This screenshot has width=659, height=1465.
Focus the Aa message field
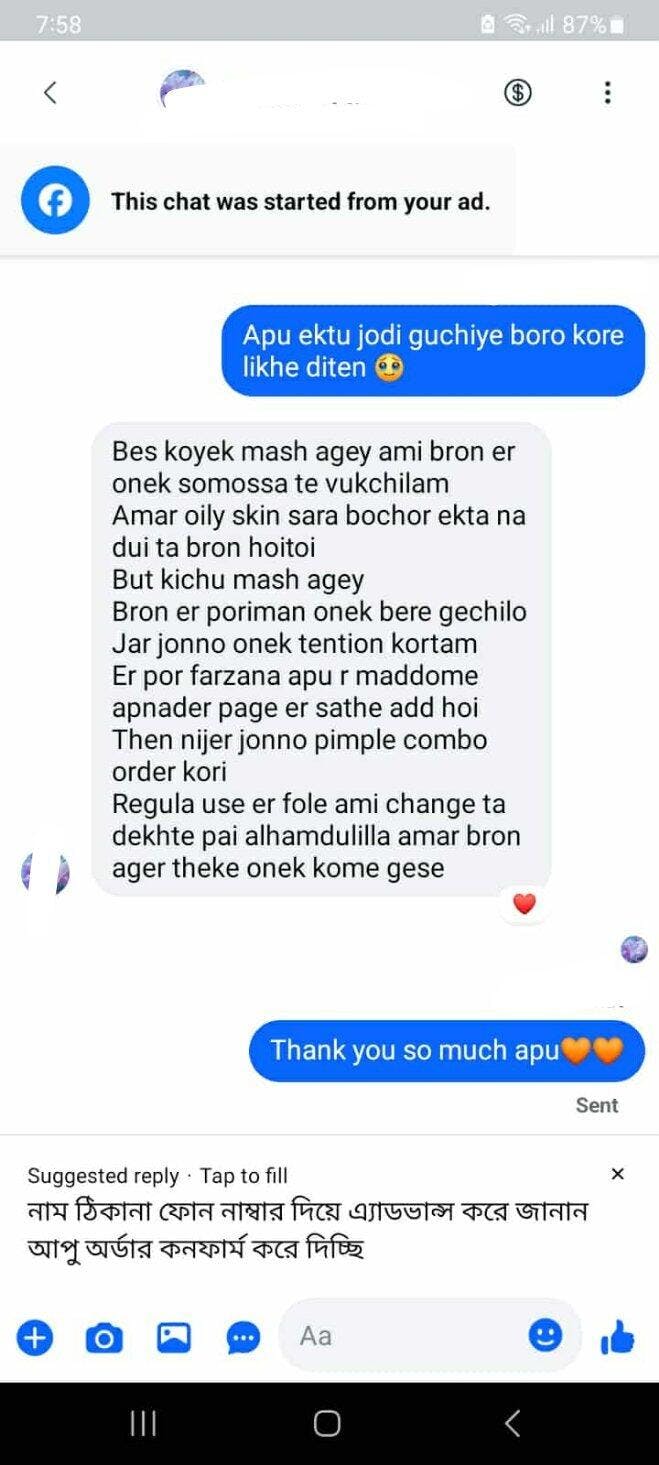coord(400,1335)
